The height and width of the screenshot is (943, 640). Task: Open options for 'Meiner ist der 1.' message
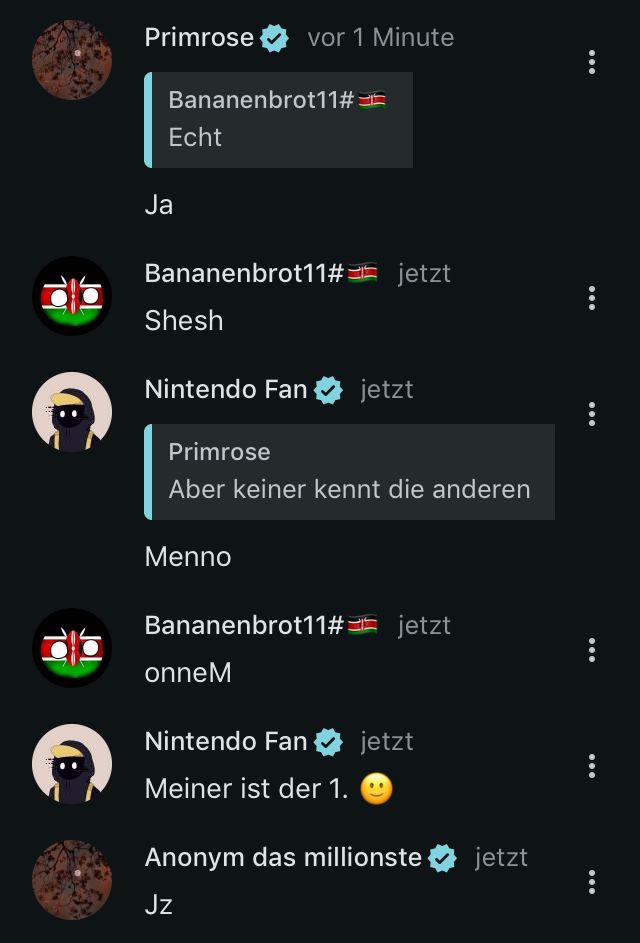click(592, 766)
